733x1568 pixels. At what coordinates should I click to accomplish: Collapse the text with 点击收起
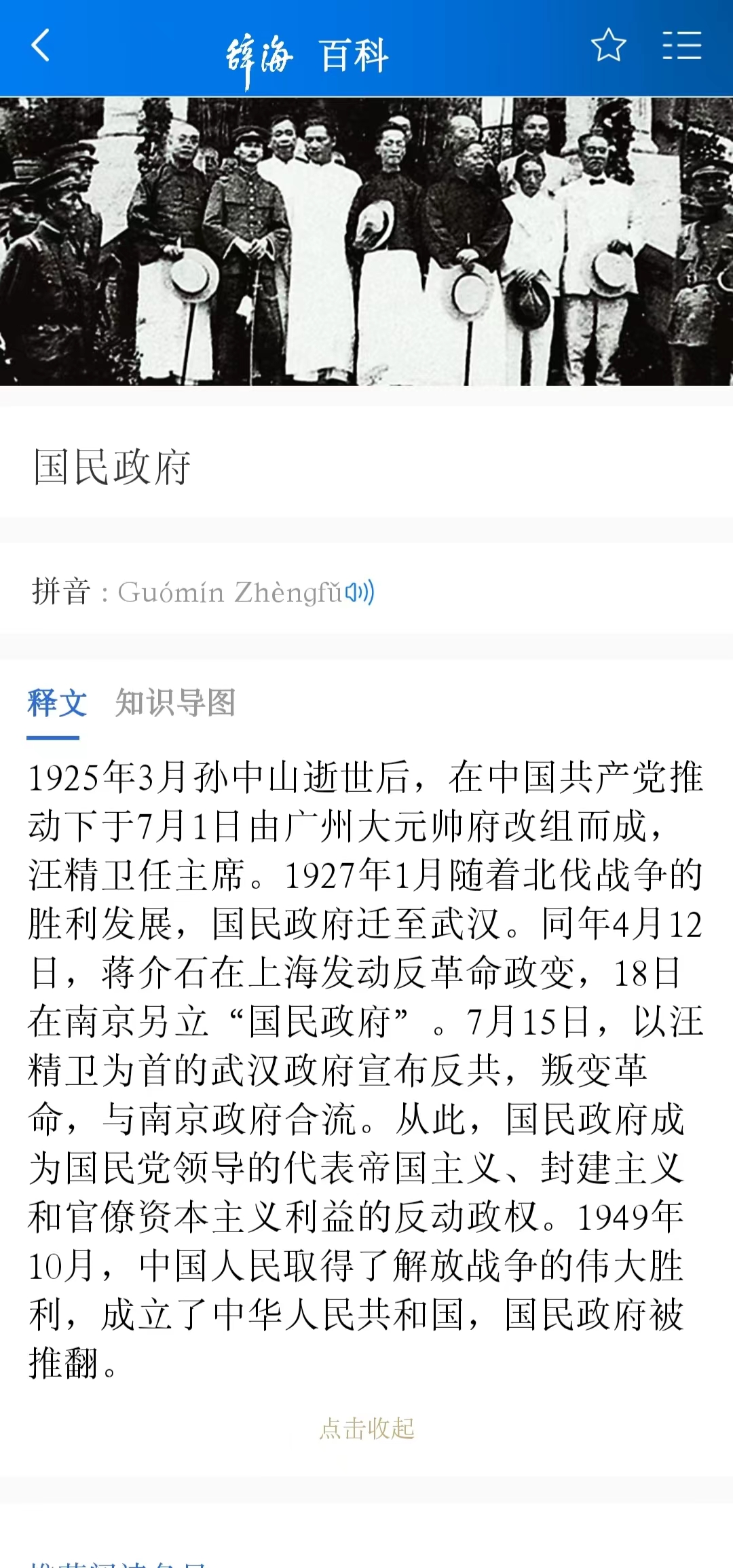tap(366, 1428)
